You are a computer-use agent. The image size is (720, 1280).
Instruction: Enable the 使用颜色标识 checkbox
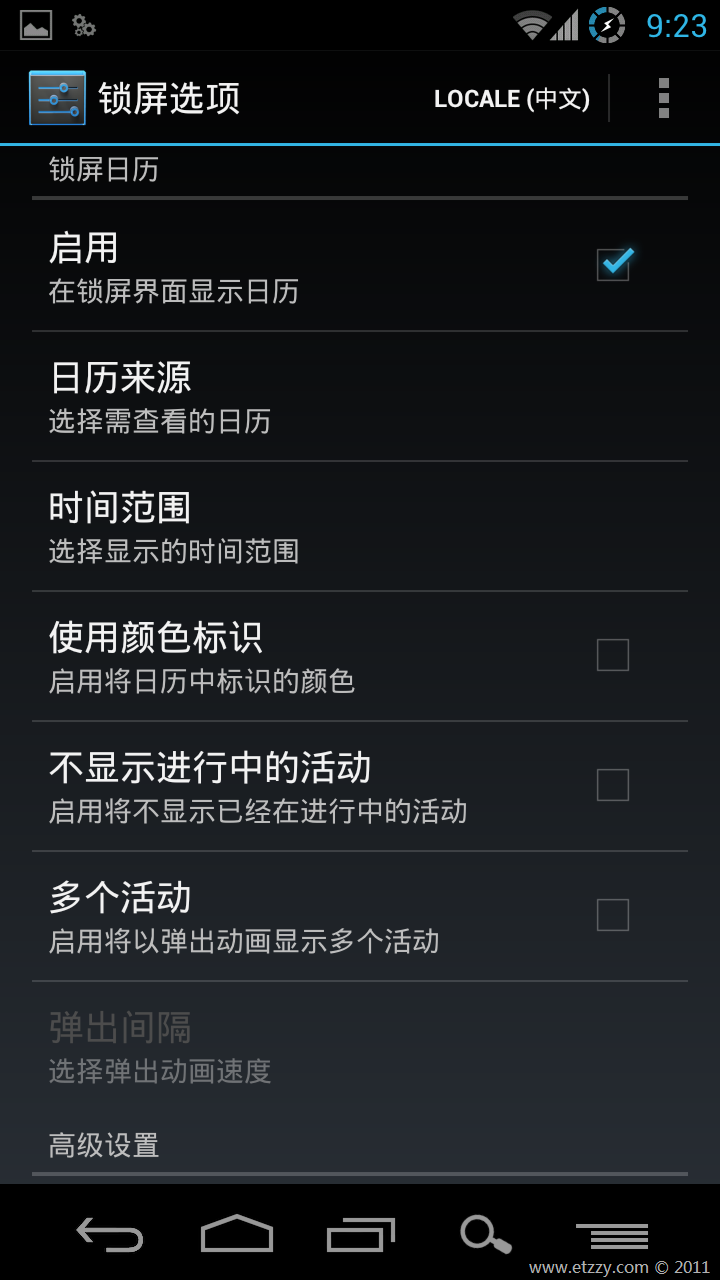click(x=613, y=655)
